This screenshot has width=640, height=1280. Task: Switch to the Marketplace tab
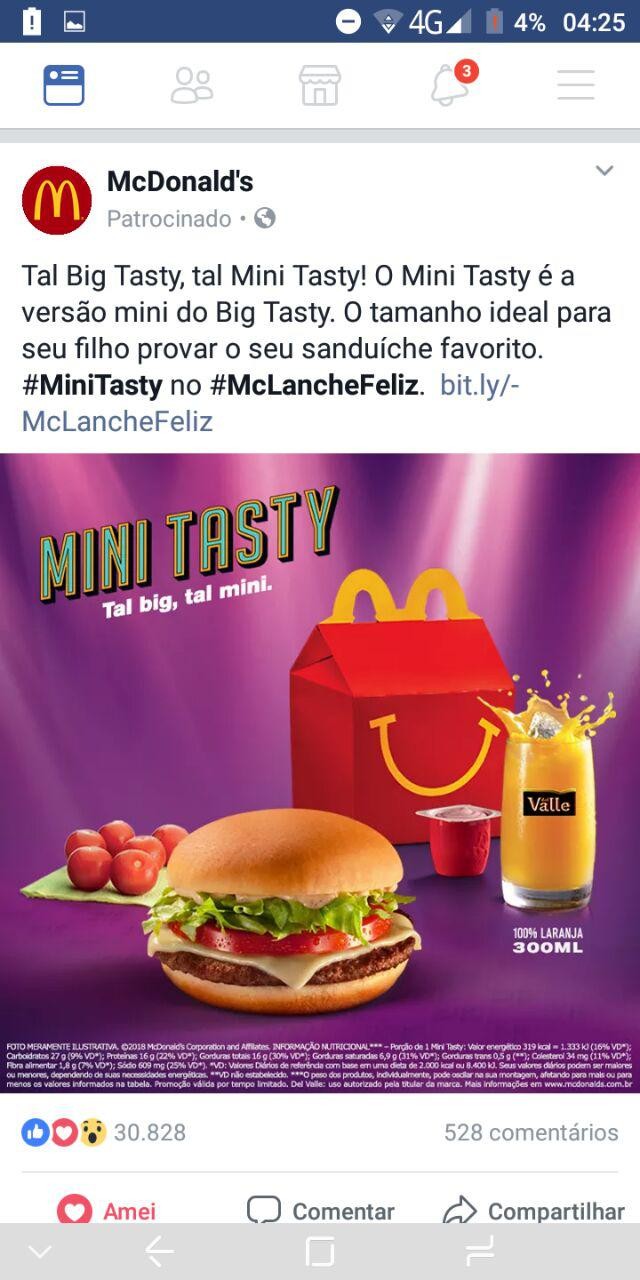point(320,85)
